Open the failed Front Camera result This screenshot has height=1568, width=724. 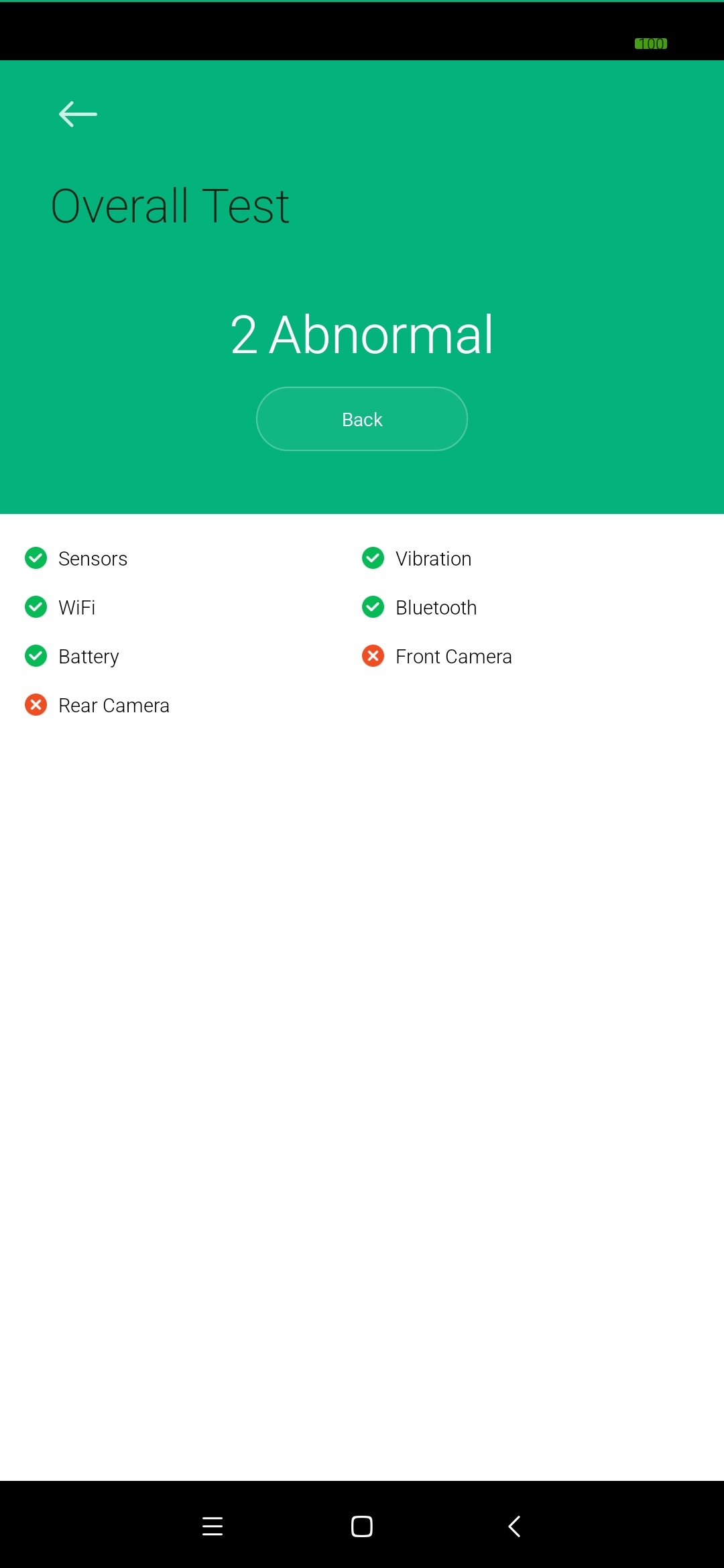tap(453, 657)
